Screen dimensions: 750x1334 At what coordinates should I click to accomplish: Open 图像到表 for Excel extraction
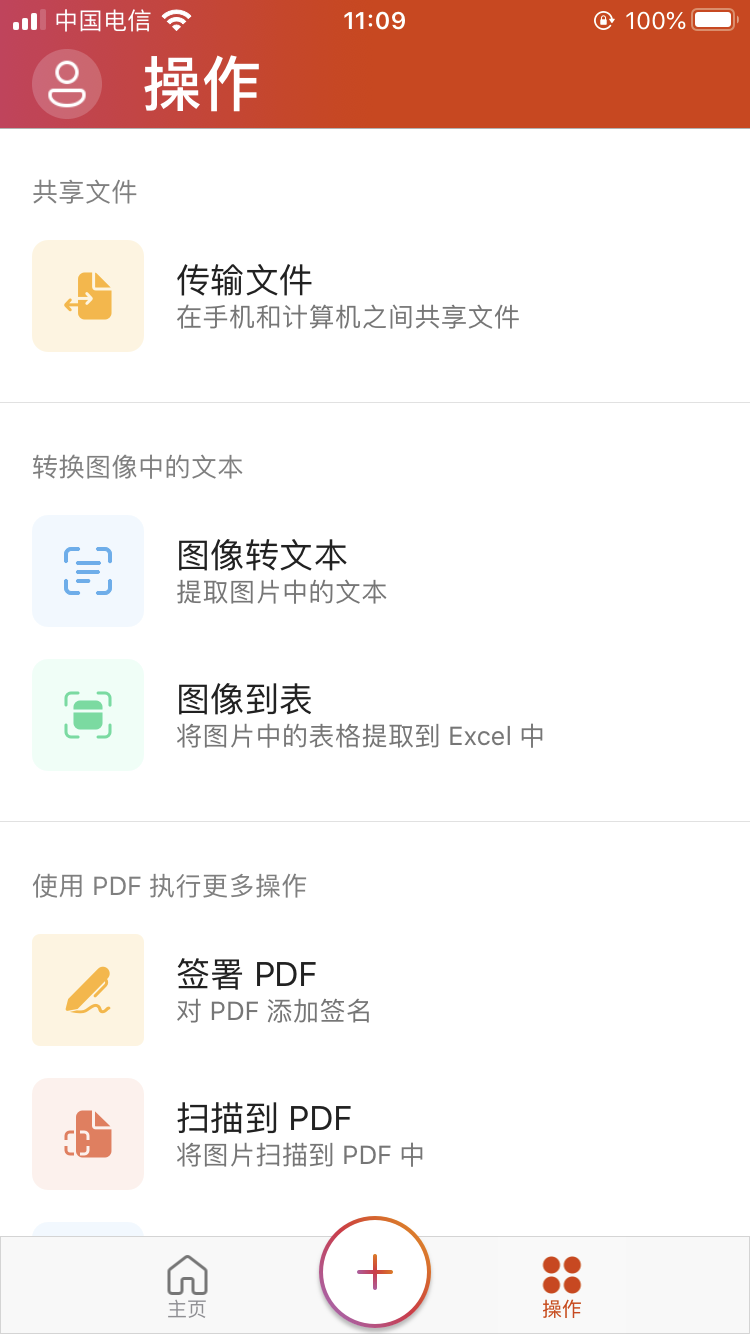(x=375, y=715)
